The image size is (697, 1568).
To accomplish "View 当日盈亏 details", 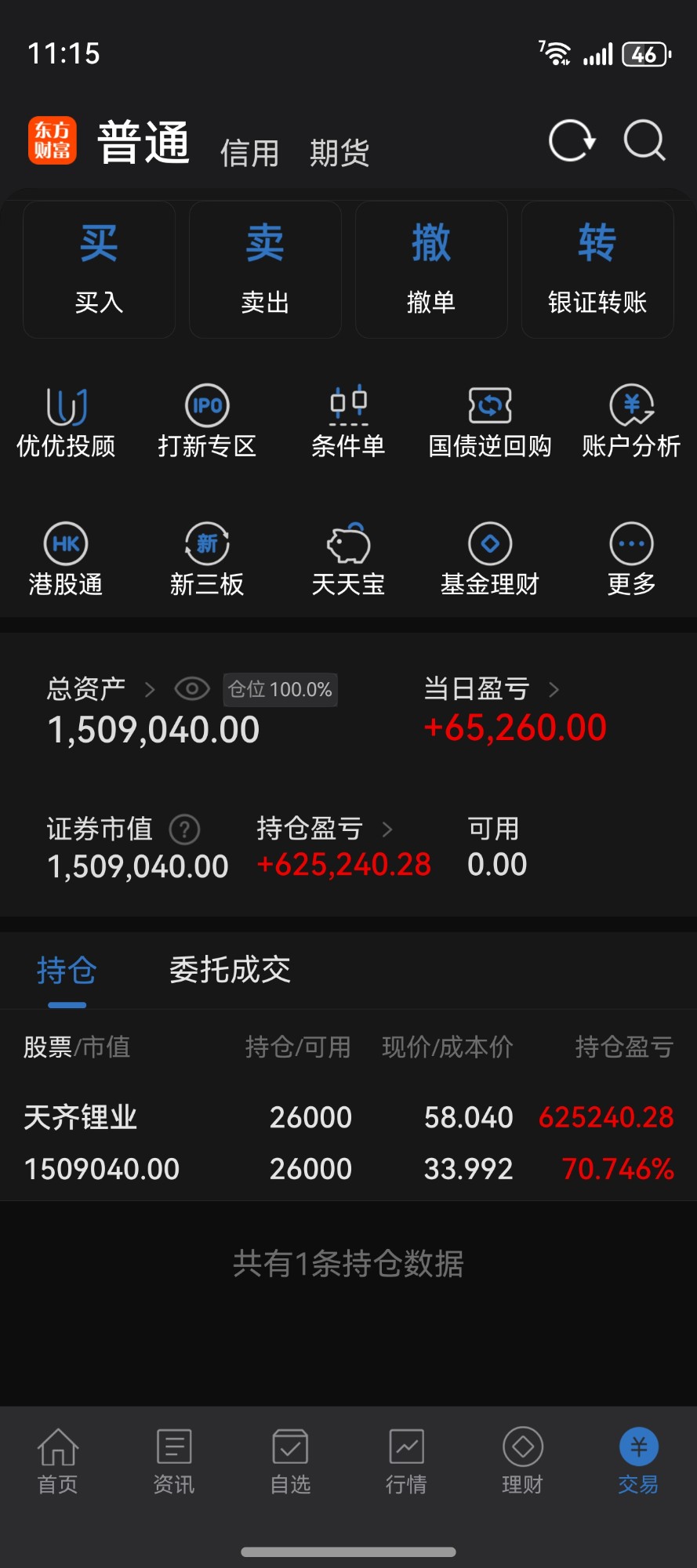I will [491, 689].
